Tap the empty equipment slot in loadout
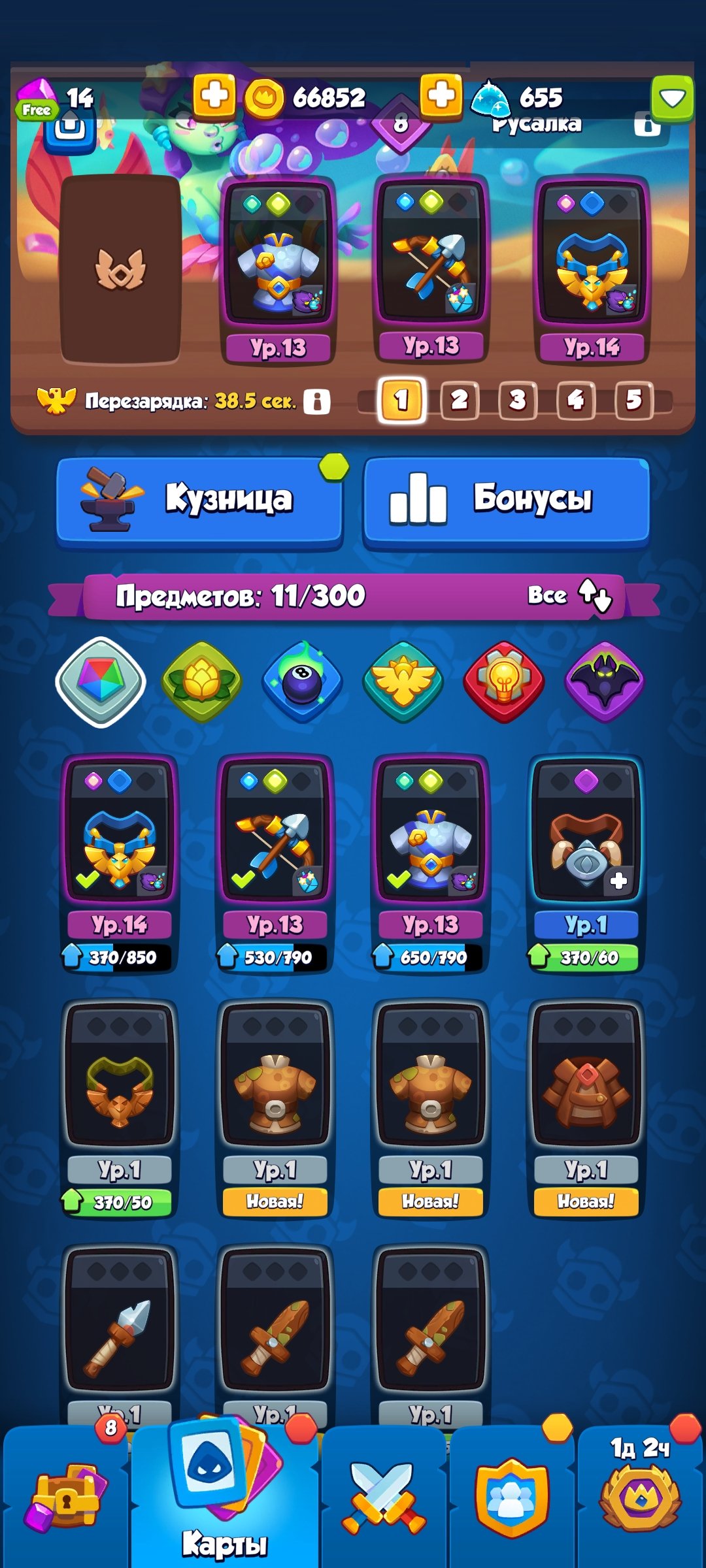 pyautogui.click(x=120, y=269)
